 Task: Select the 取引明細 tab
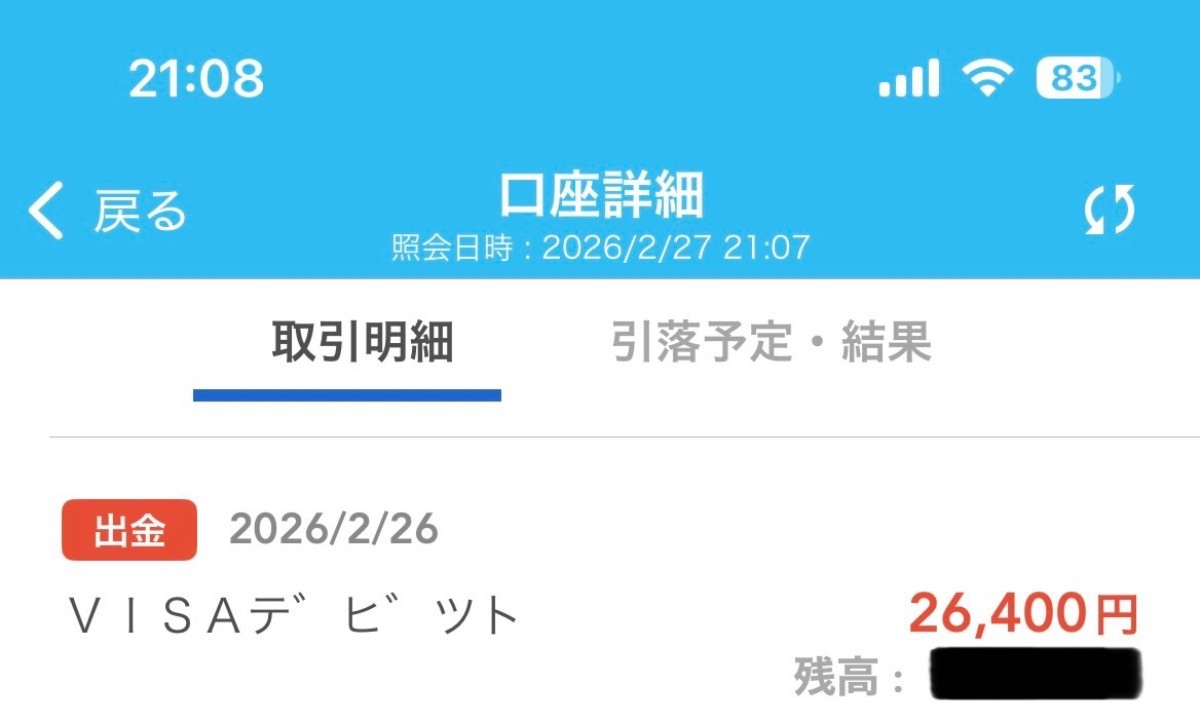(x=362, y=345)
